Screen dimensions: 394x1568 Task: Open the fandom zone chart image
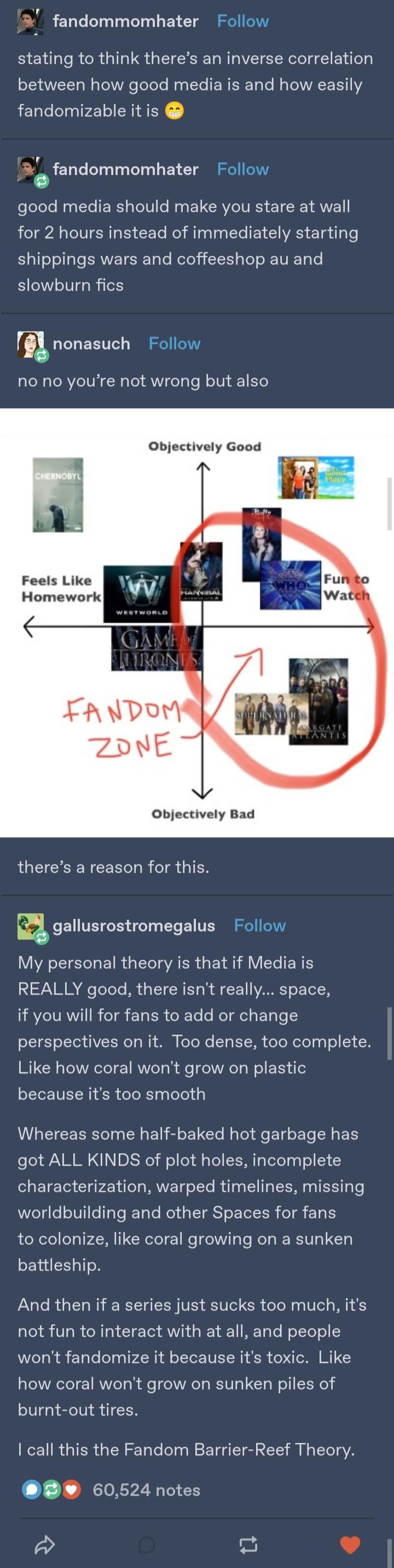(x=196, y=622)
